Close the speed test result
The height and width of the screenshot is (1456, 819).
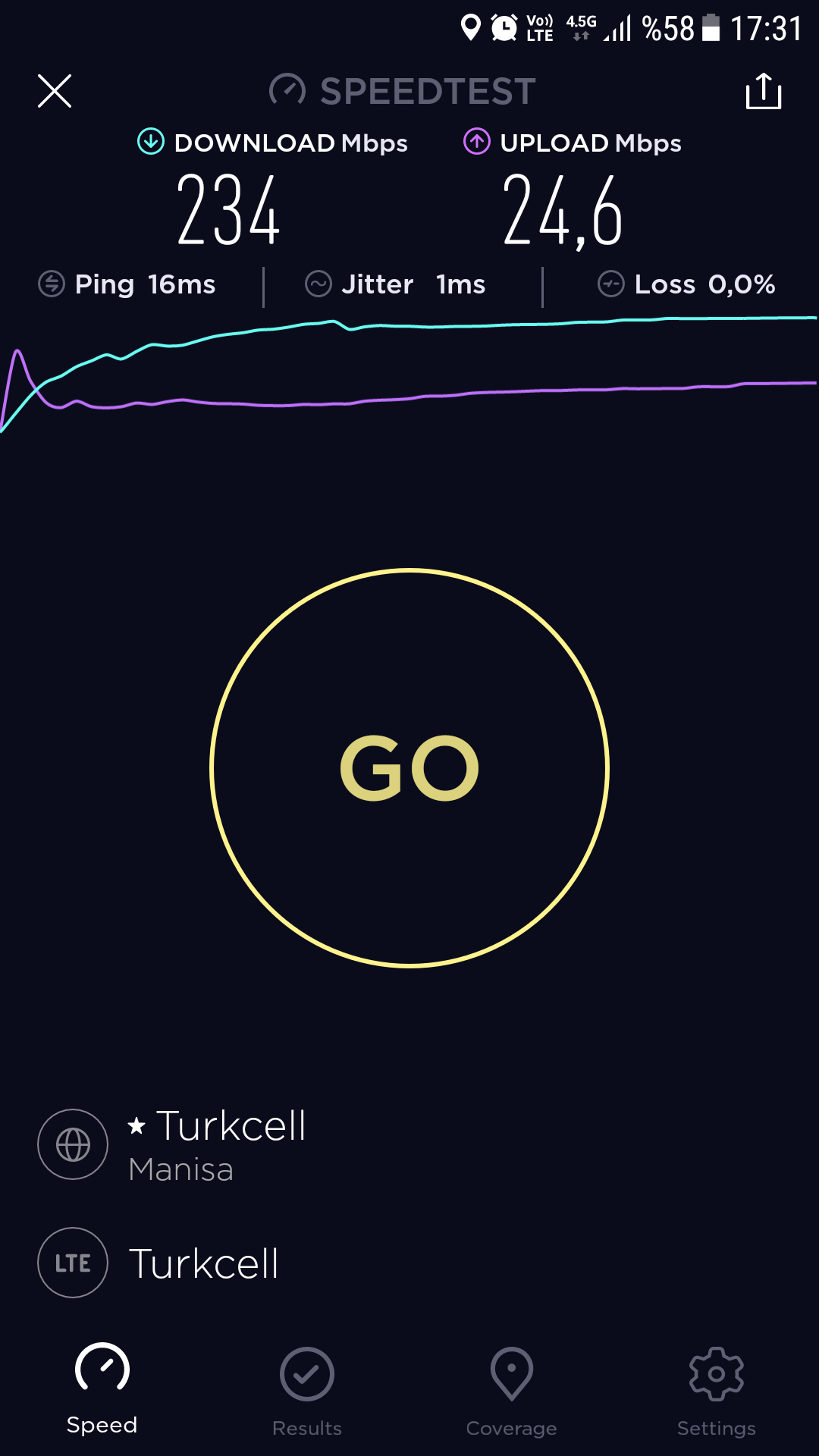[55, 91]
